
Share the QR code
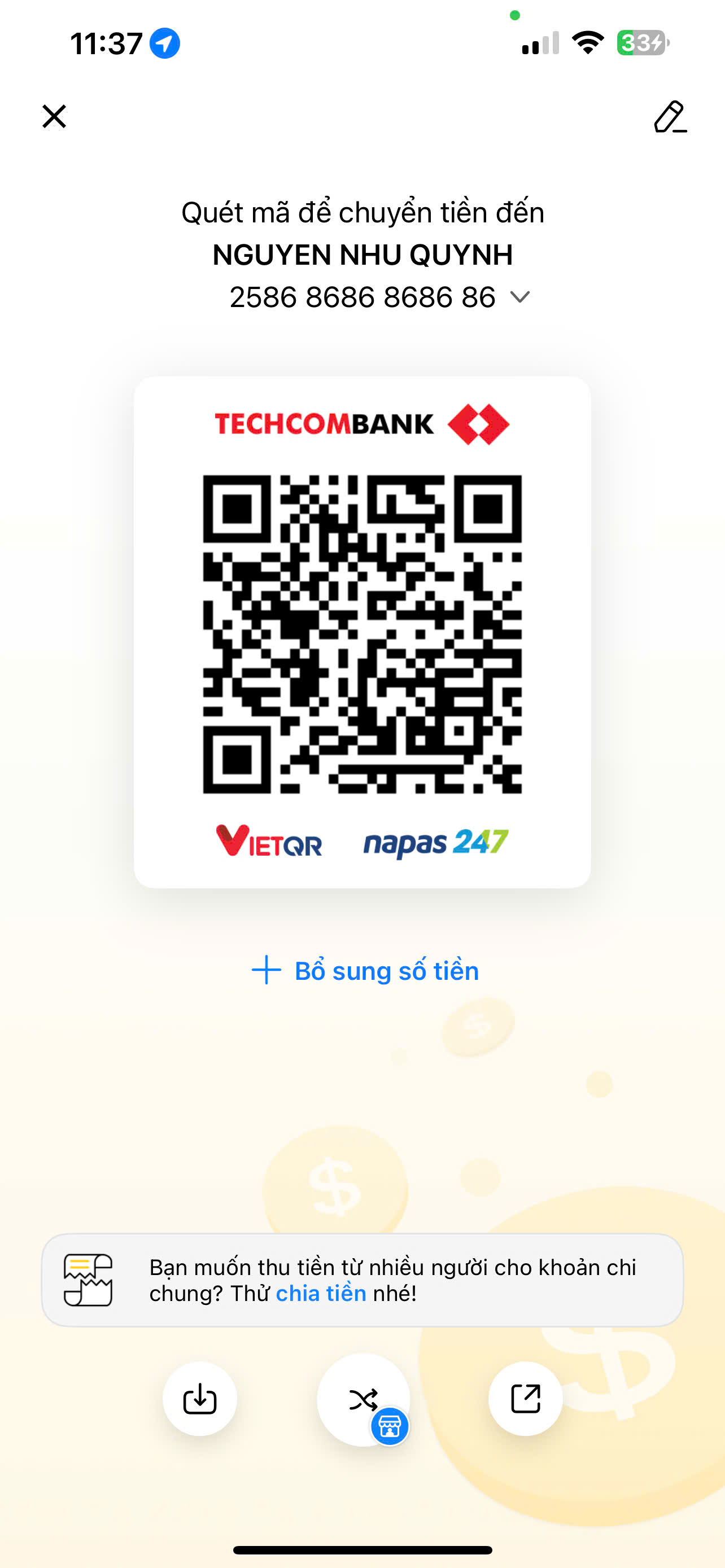click(x=525, y=1398)
